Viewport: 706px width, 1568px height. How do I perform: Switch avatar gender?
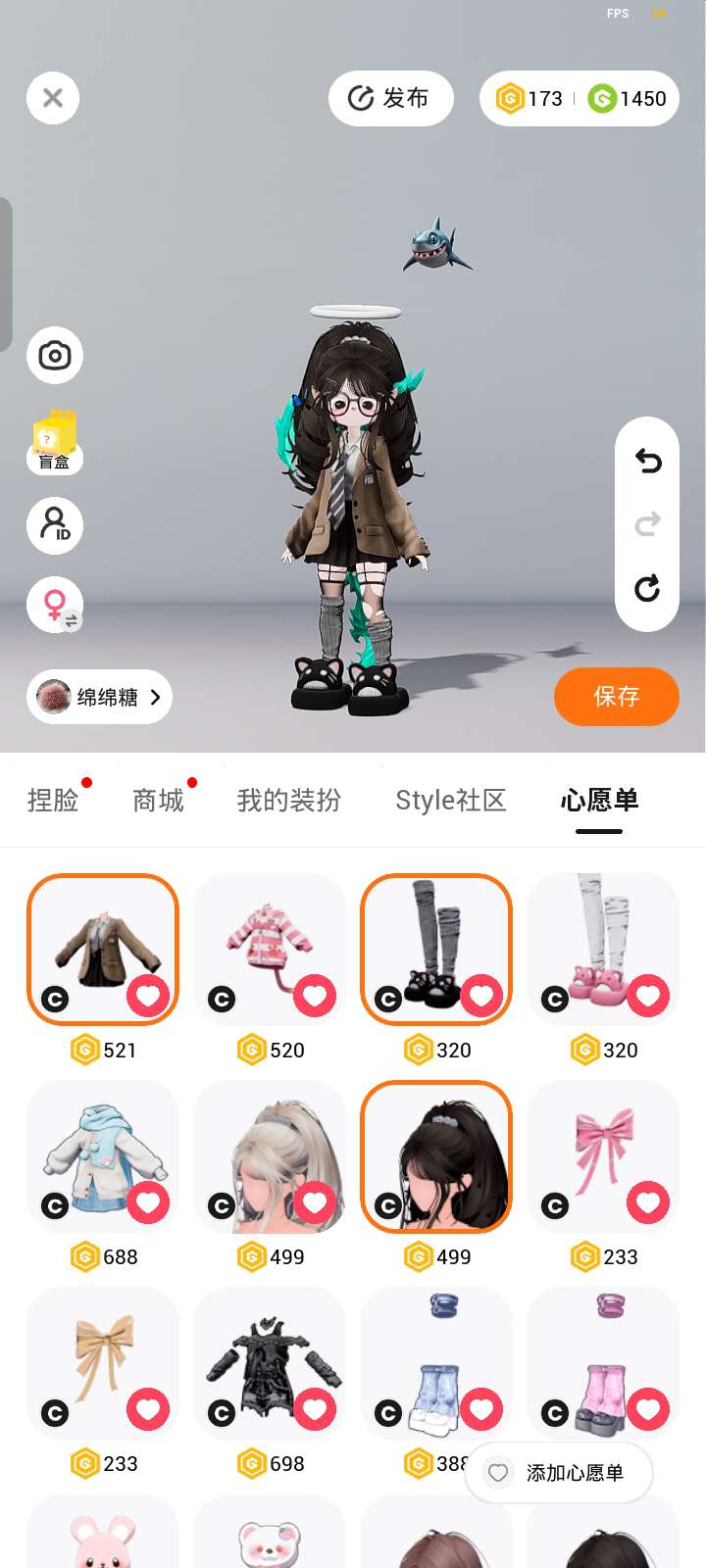tap(55, 605)
